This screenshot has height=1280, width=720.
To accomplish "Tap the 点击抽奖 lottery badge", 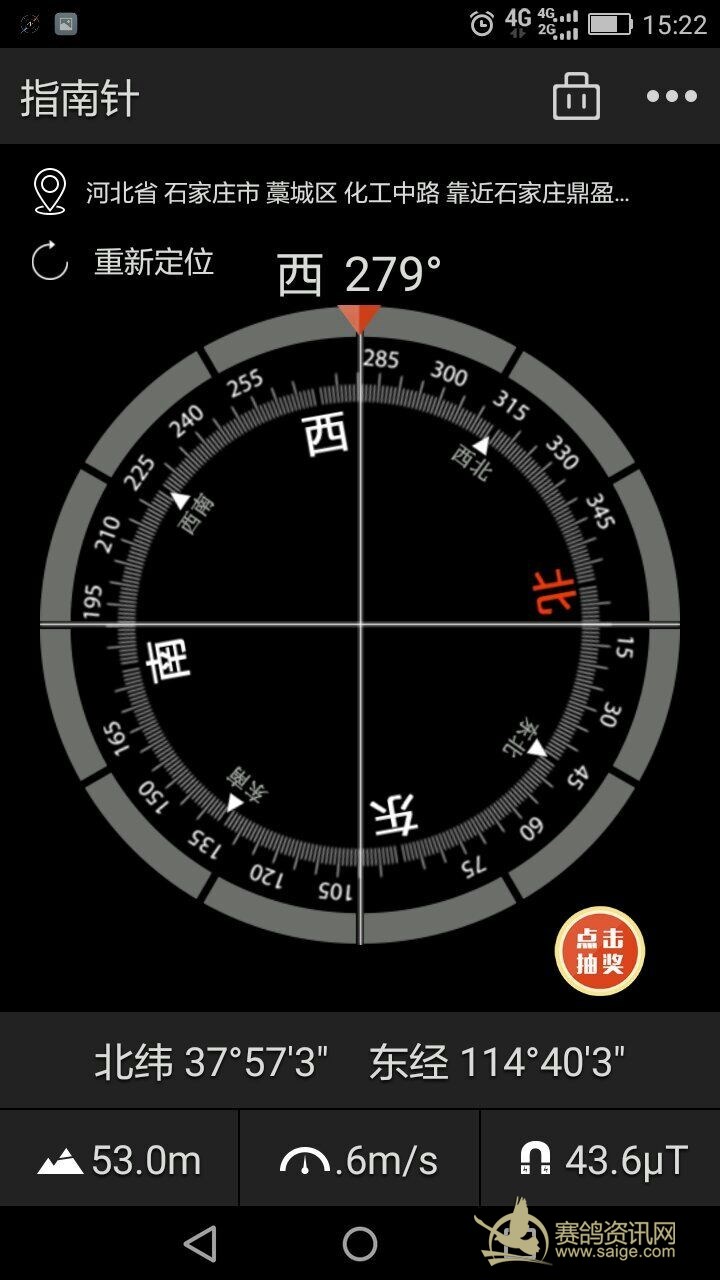I will pos(600,951).
